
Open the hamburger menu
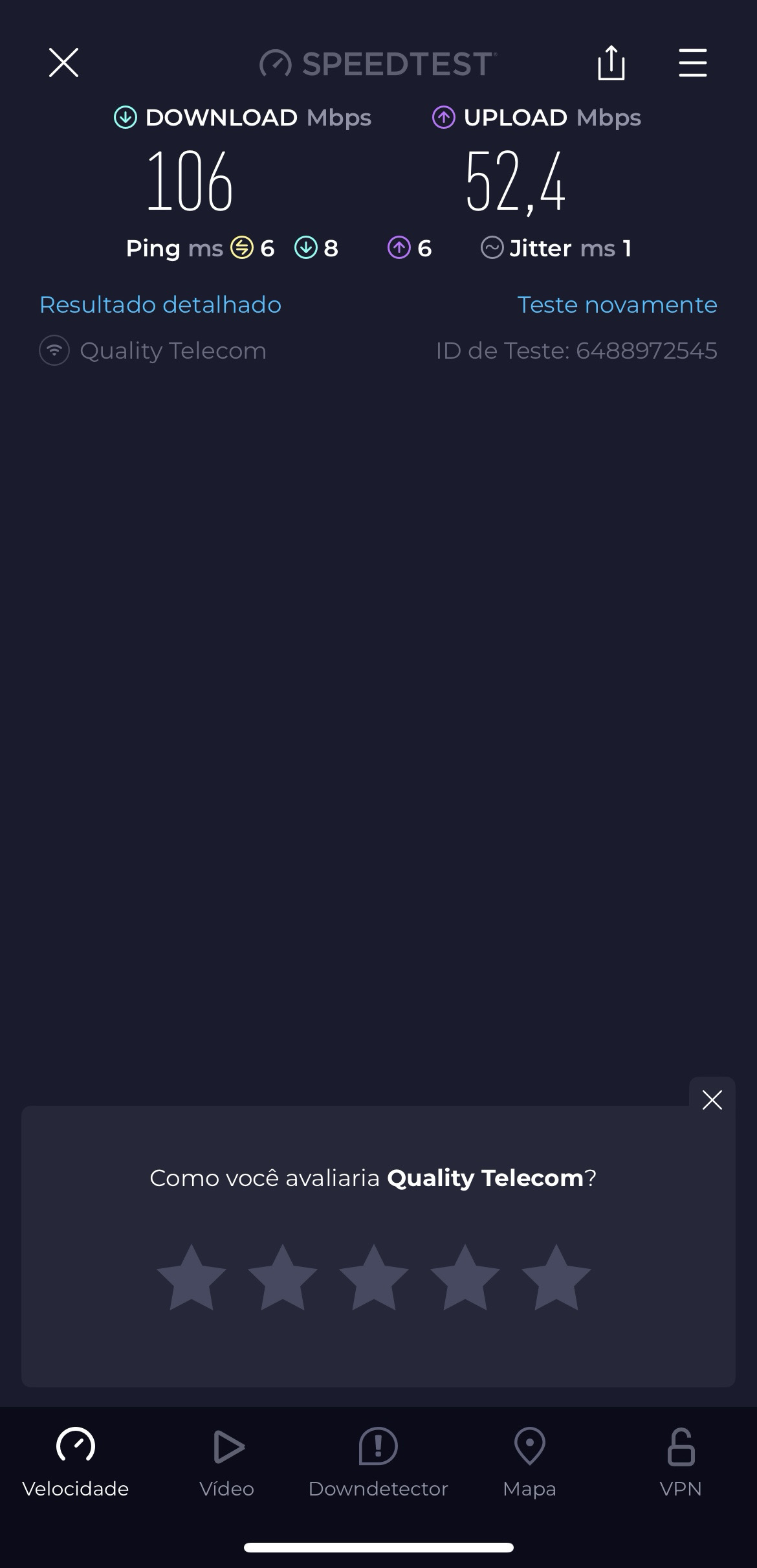[692, 63]
